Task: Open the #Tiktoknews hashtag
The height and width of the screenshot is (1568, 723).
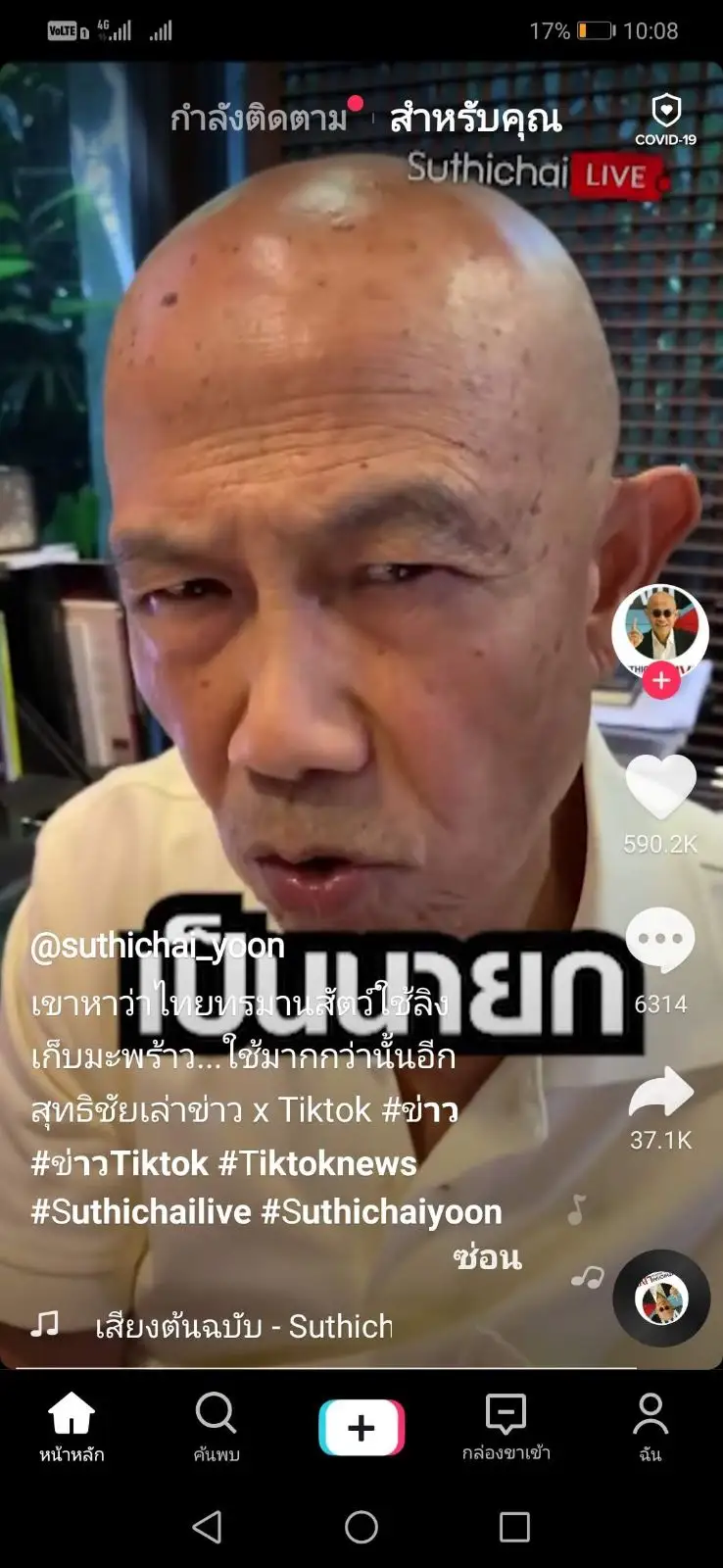Action: click(317, 1163)
